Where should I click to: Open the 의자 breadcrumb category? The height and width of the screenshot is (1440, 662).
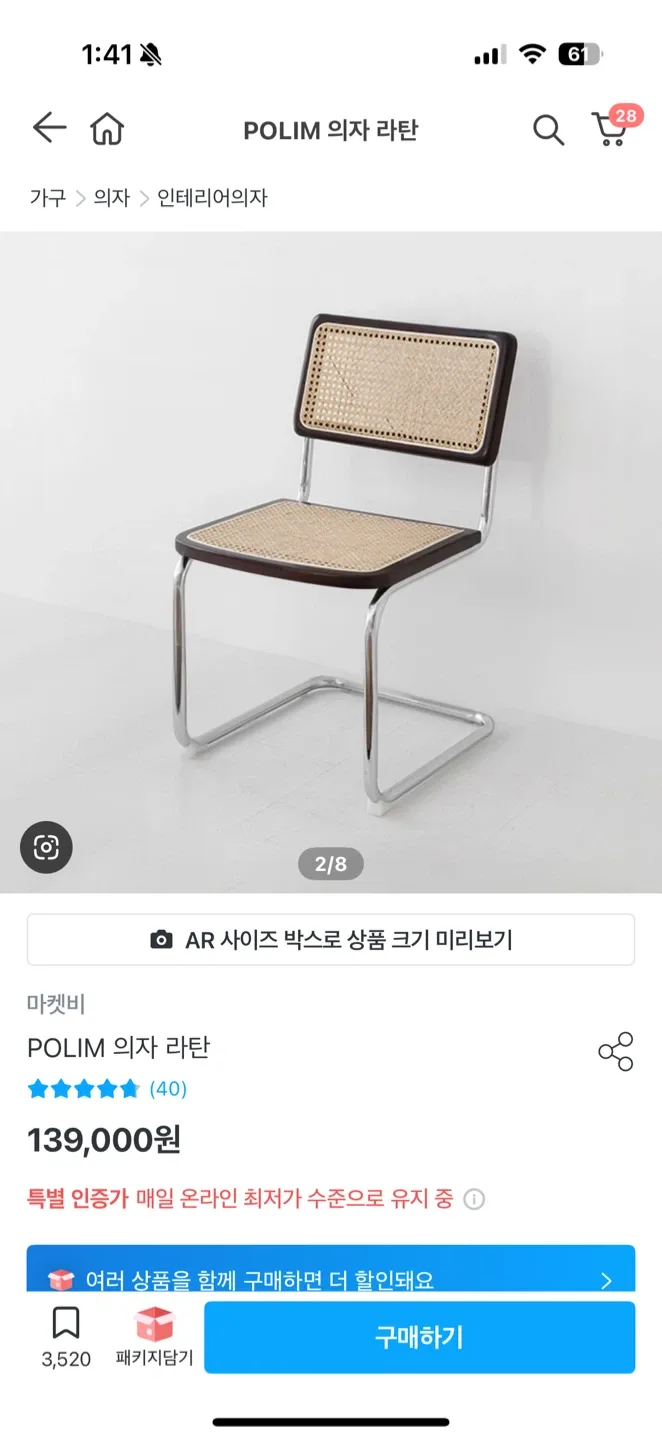[112, 198]
